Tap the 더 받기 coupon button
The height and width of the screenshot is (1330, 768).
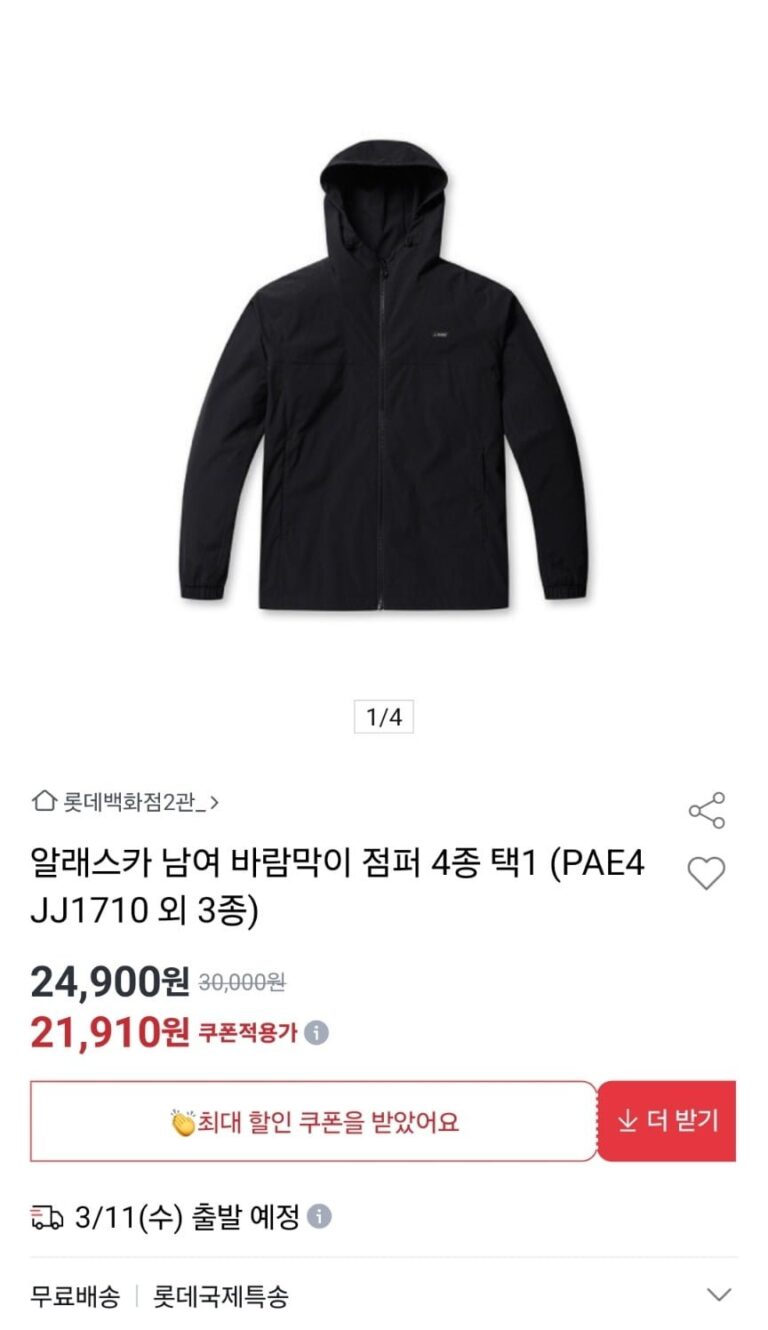pos(667,1121)
